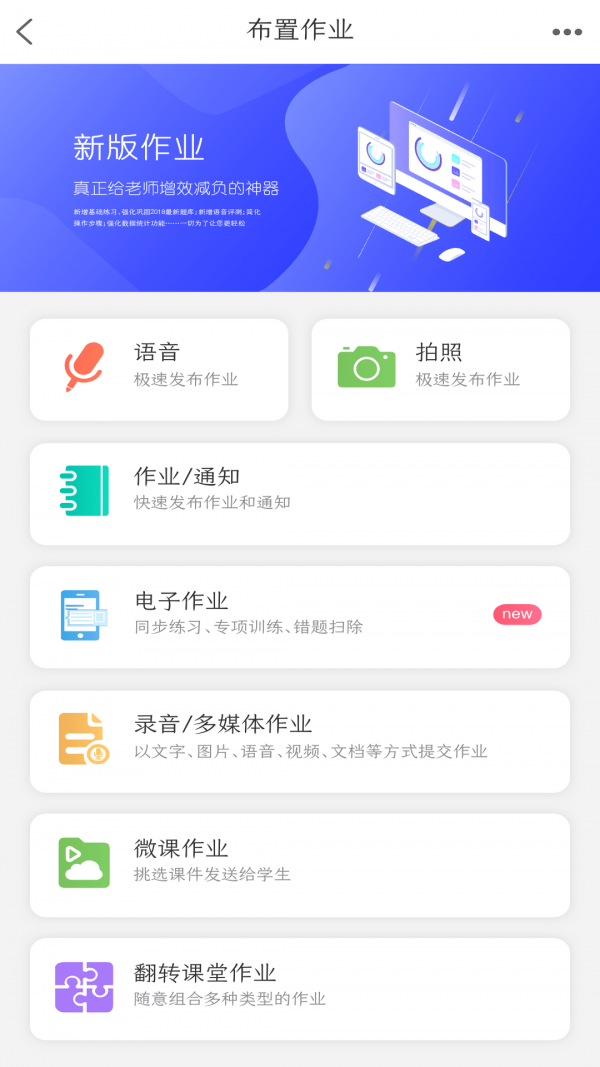Open 电子作业 card
The width and height of the screenshot is (600, 1067).
coord(300,617)
